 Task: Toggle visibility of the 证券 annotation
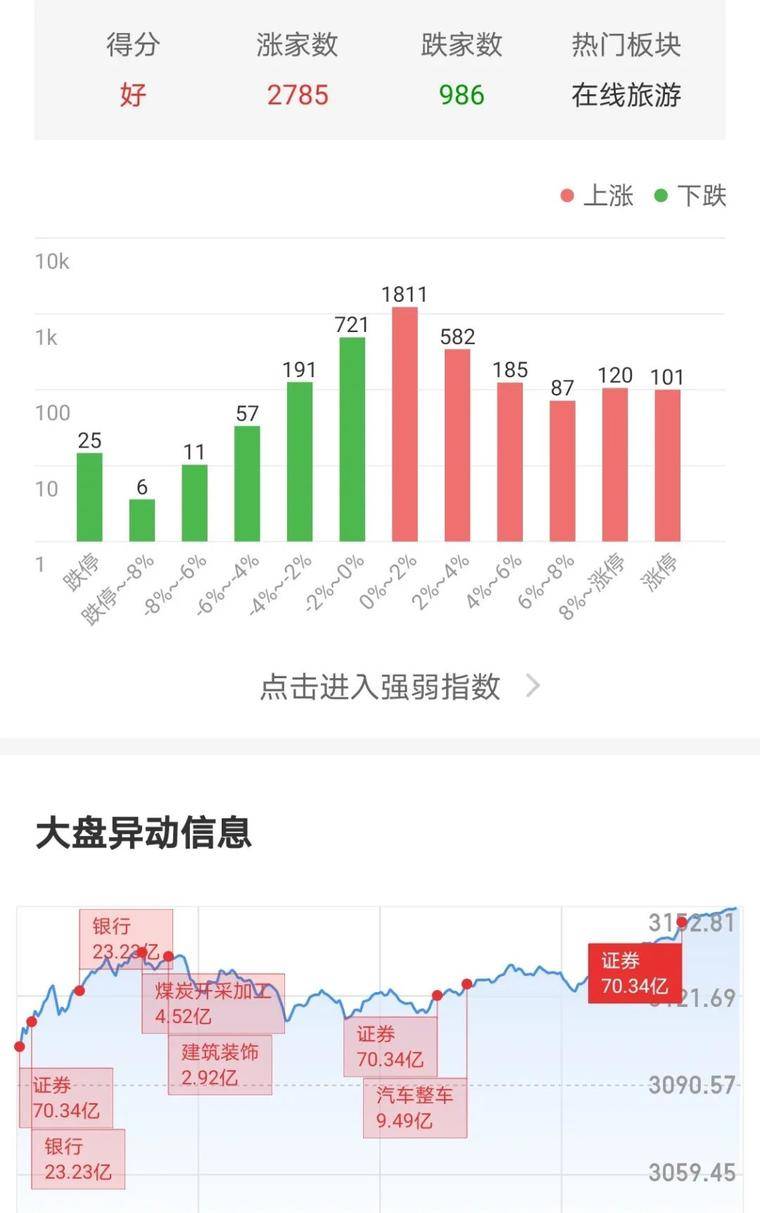(x=636, y=970)
